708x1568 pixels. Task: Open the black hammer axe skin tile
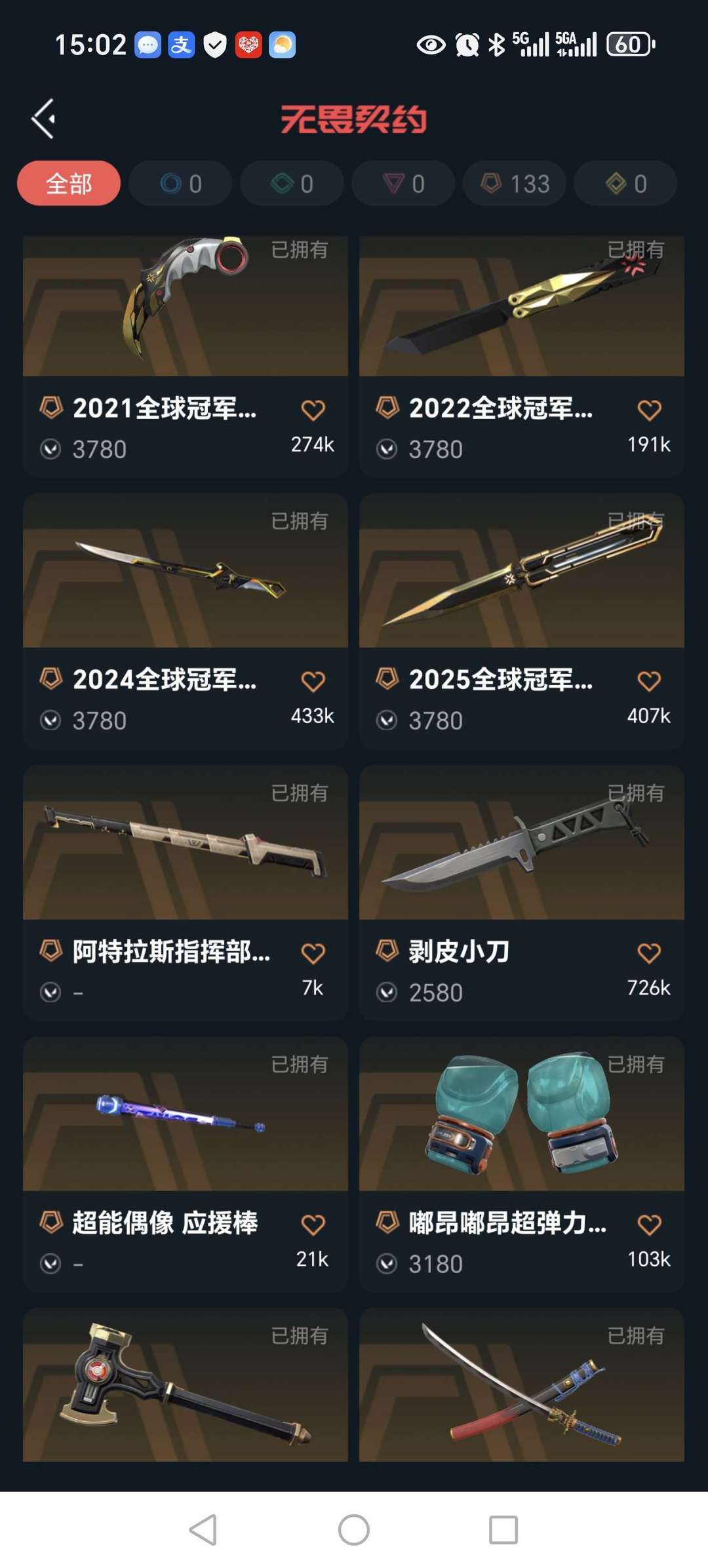(185, 1384)
